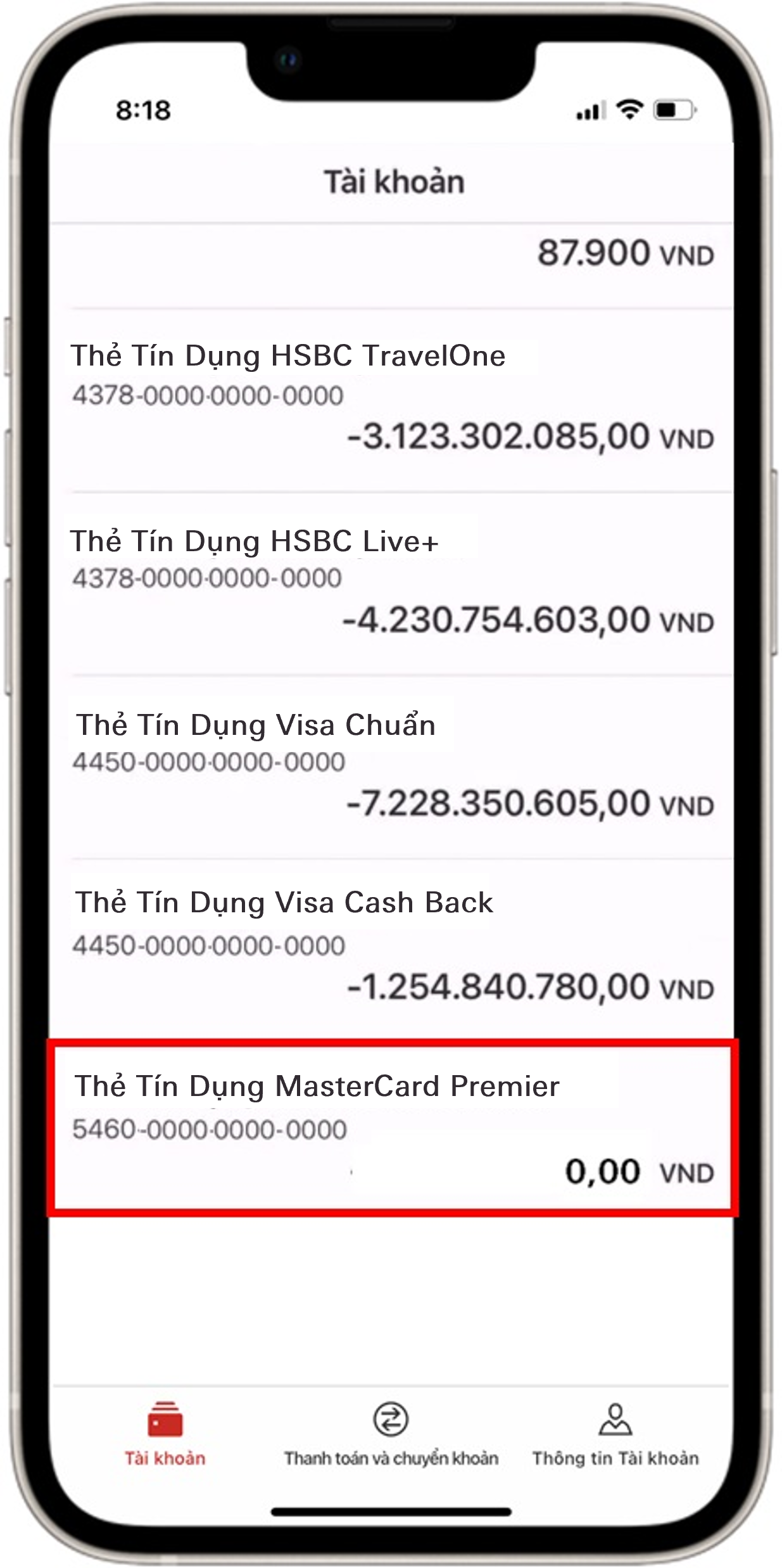Screen dimensions: 782x1568
Task: View Thẻ Tín Dụng Visa Cash Back details
Action: (x=391, y=947)
